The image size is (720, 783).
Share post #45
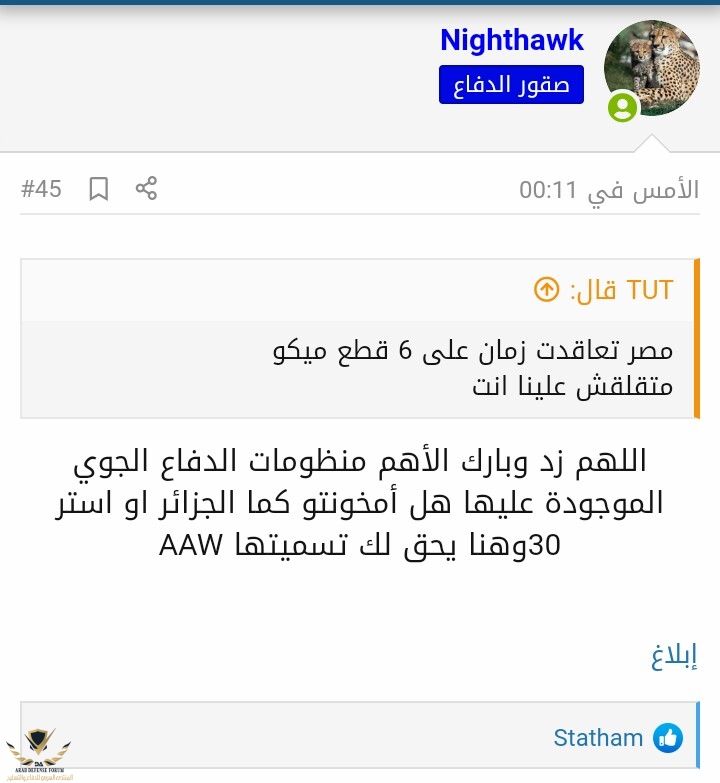[x=147, y=188]
